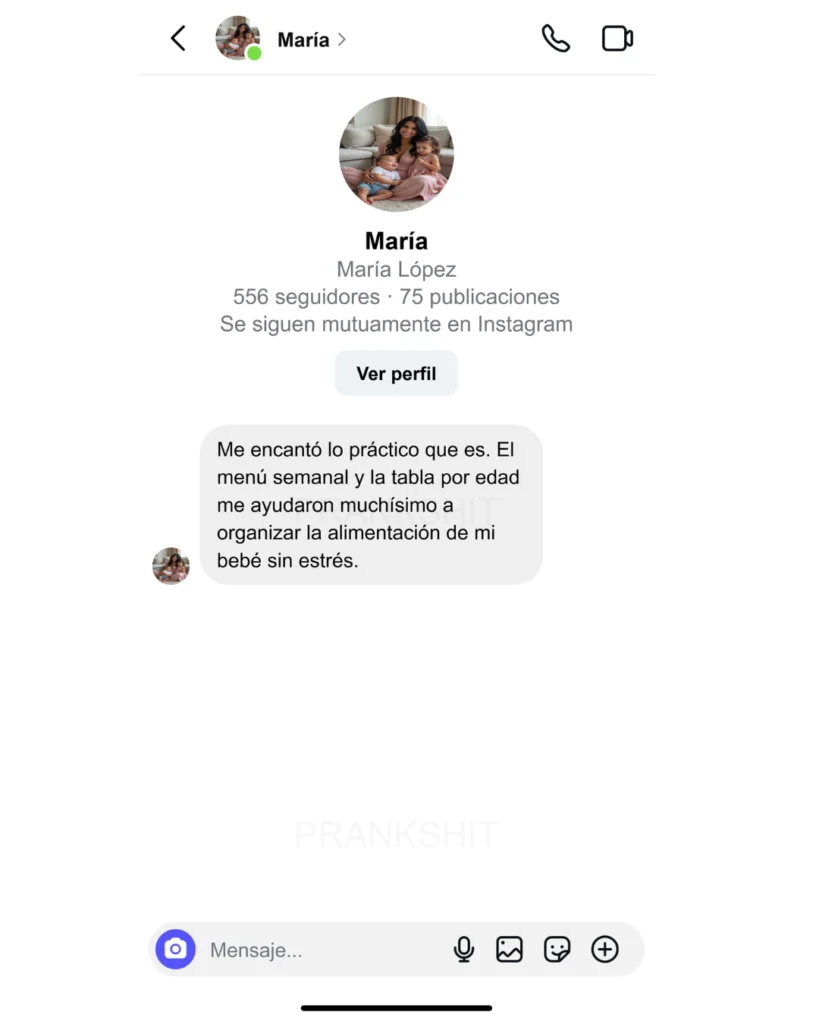Record a voice message with the microphone
819x1024 pixels.
[x=463, y=949]
